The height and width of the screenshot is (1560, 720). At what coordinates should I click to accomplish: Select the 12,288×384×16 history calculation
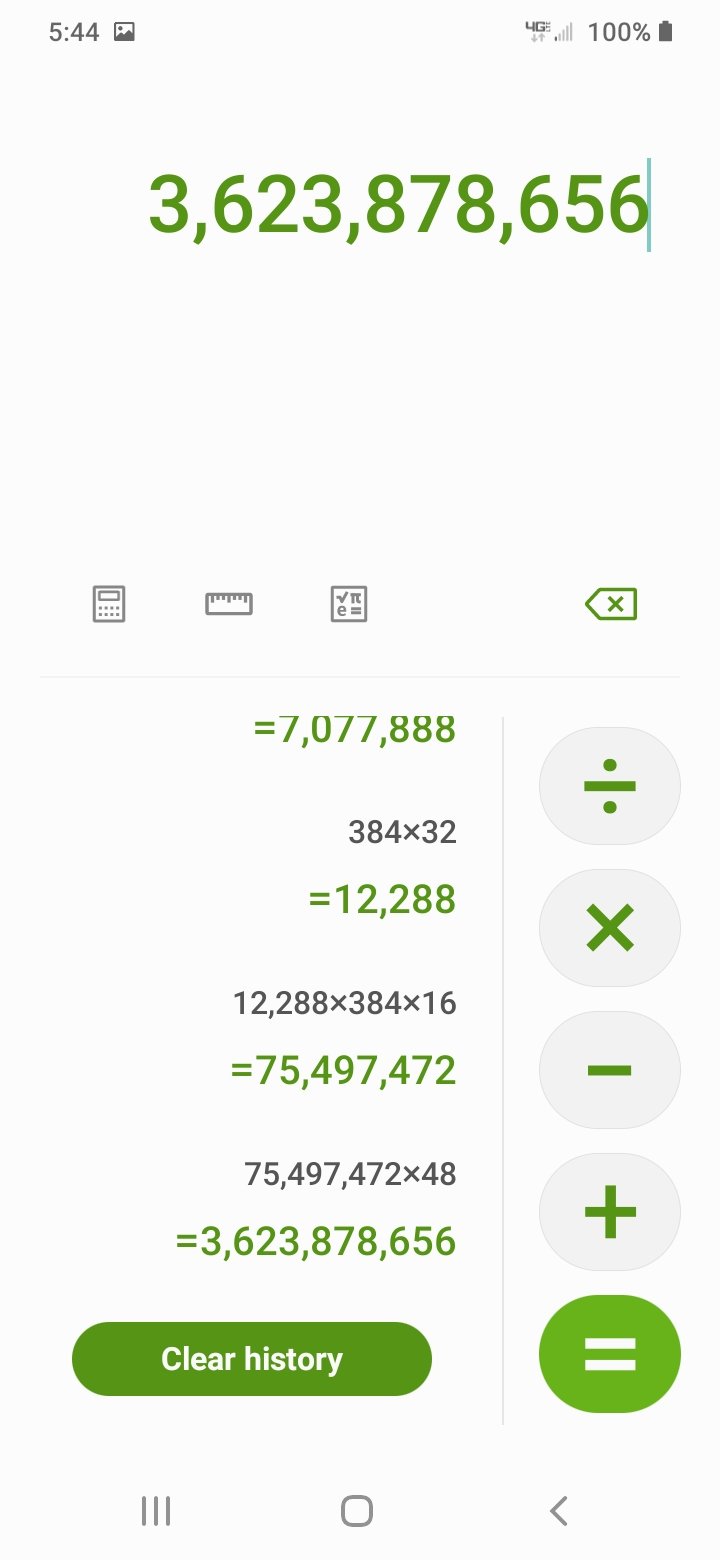point(344,1003)
